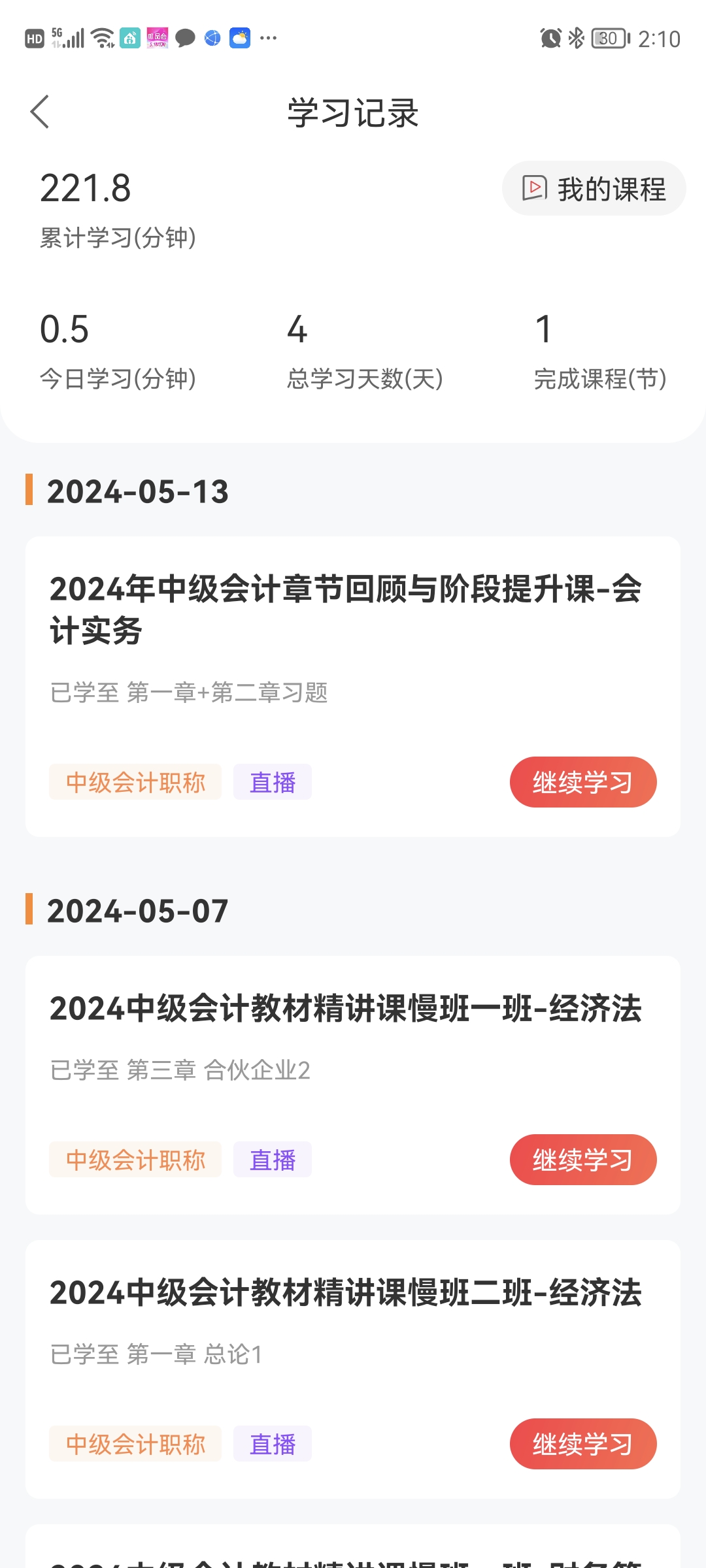706x1568 pixels.
Task: Tap 继续学习 on the 慢班二班-经济法 card
Action: click(583, 1444)
